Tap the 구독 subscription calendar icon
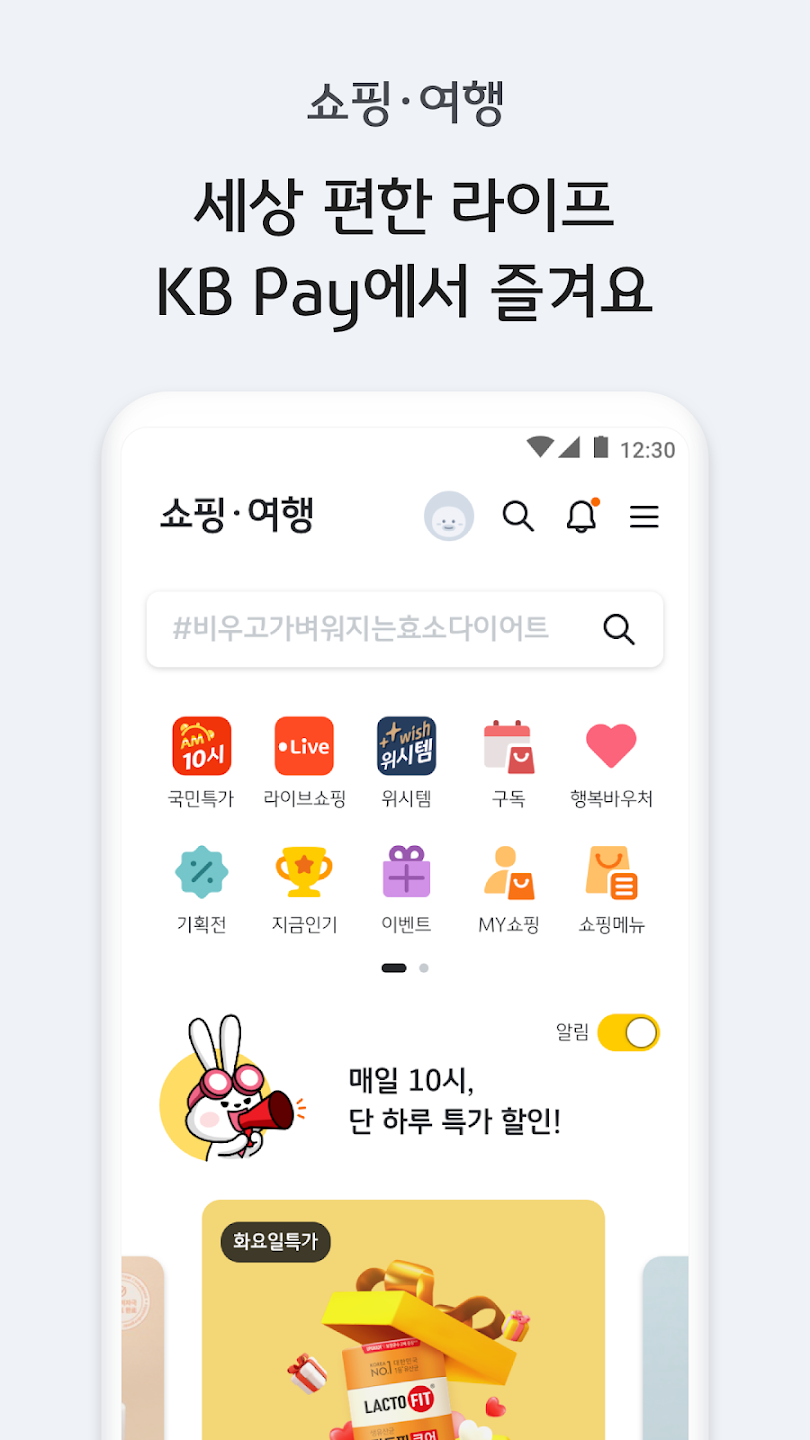Screen dimensions: 810x1440 [508, 745]
